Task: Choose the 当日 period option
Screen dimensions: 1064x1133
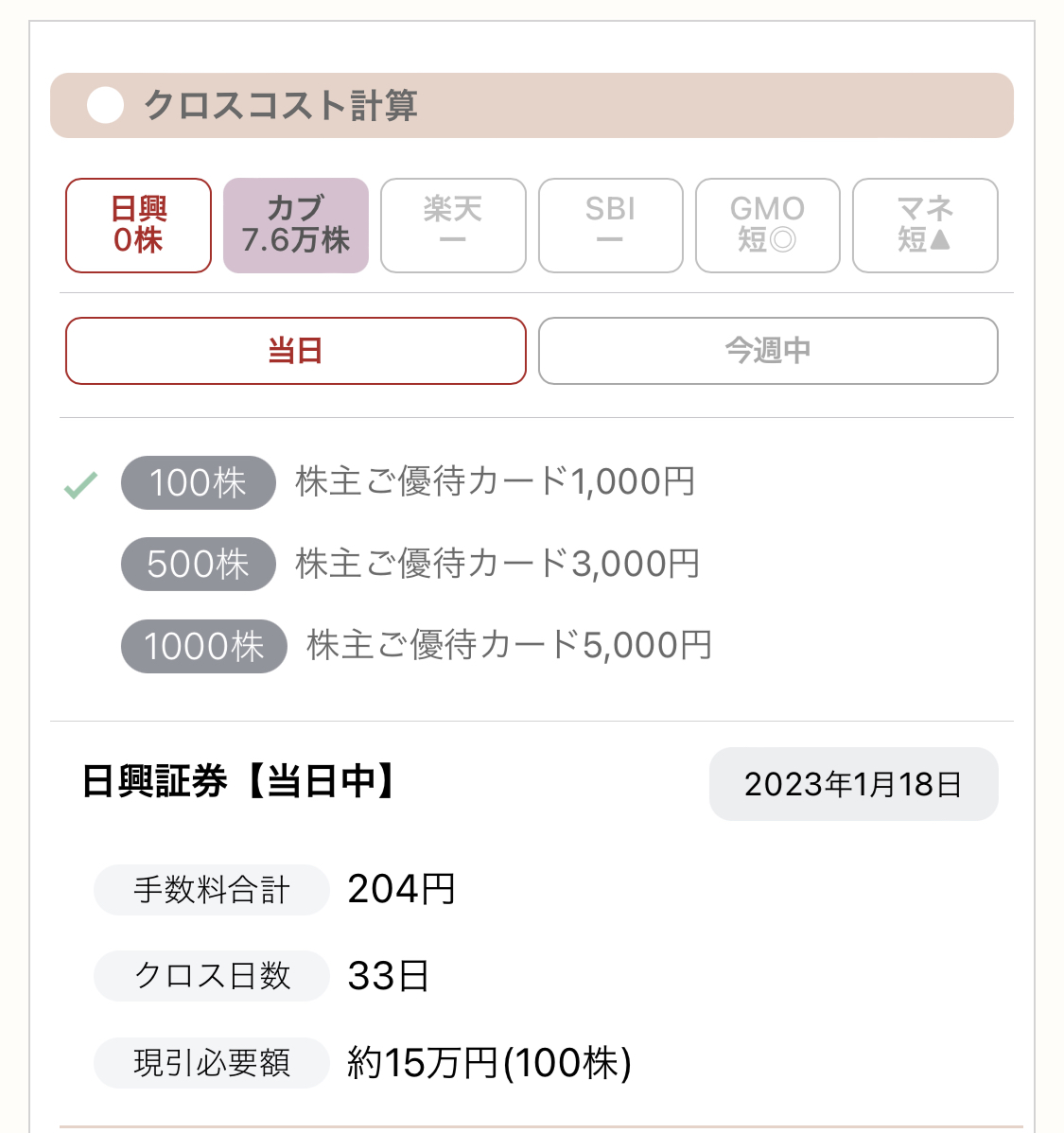Action: [295, 351]
